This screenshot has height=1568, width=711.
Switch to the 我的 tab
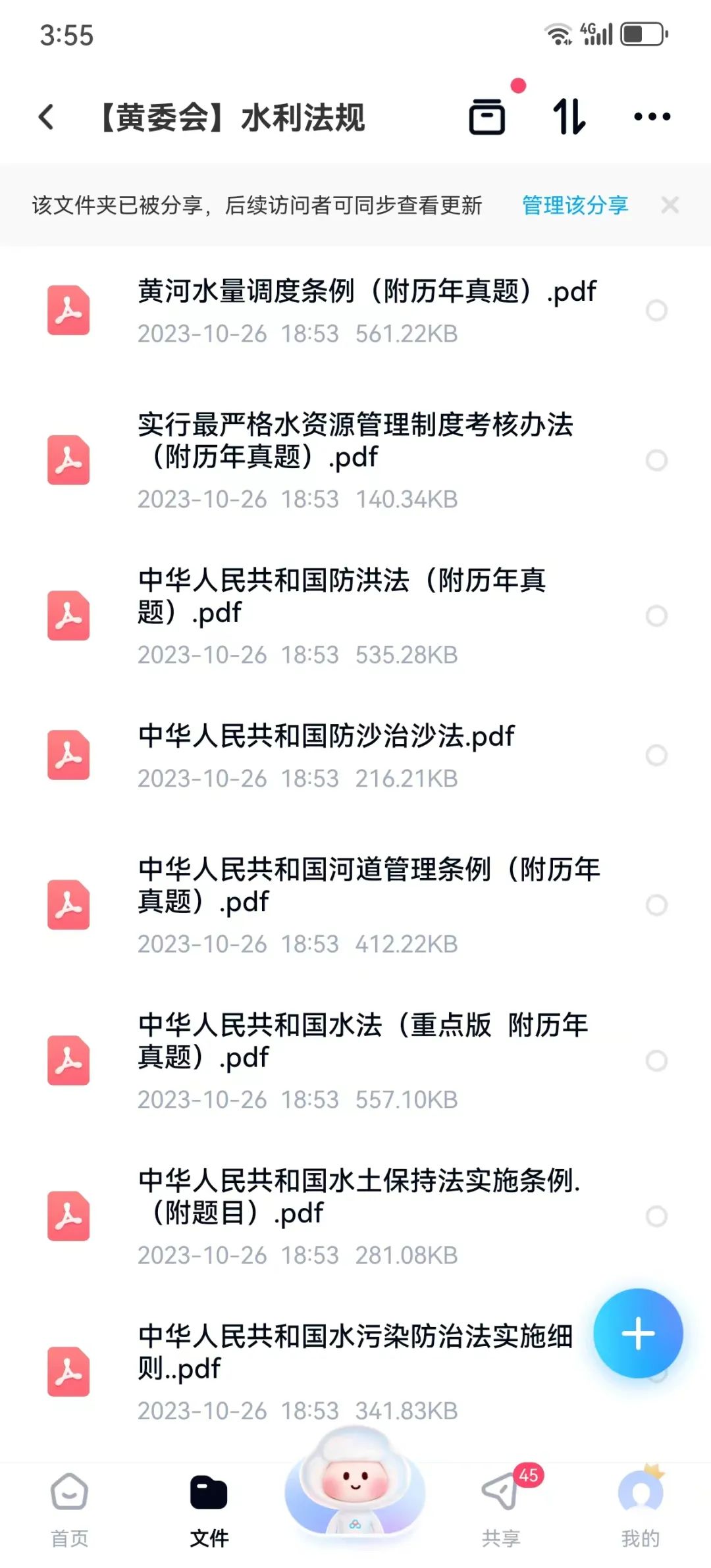click(641, 1510)
